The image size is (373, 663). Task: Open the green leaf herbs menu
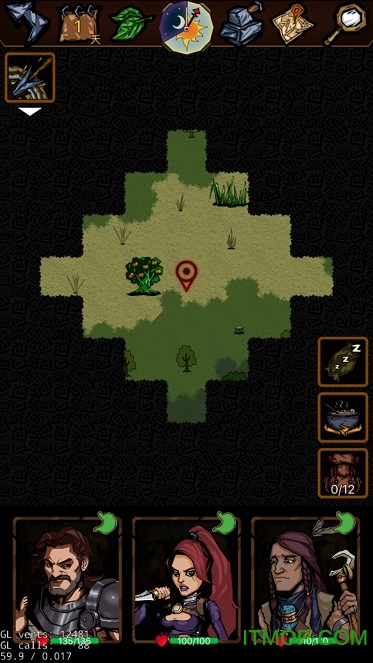point(129,25)
